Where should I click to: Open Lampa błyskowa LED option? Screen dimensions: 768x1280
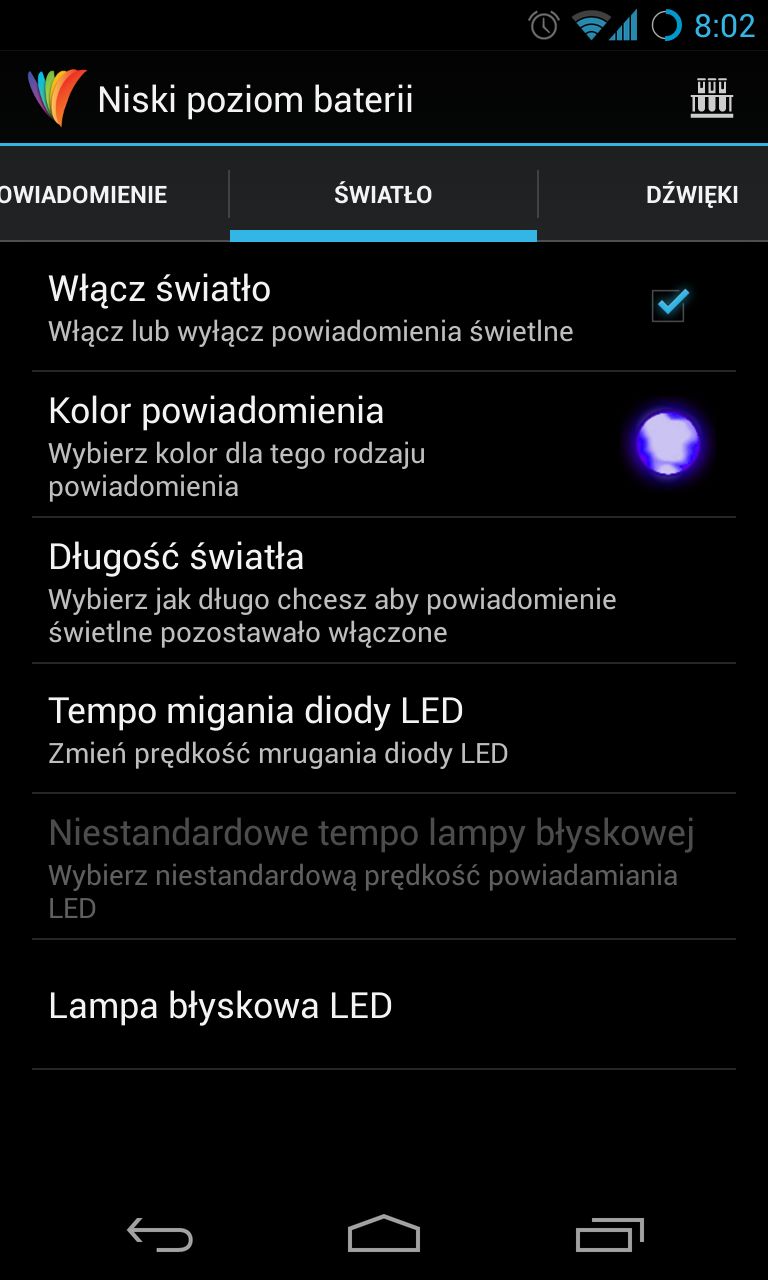384,1005
